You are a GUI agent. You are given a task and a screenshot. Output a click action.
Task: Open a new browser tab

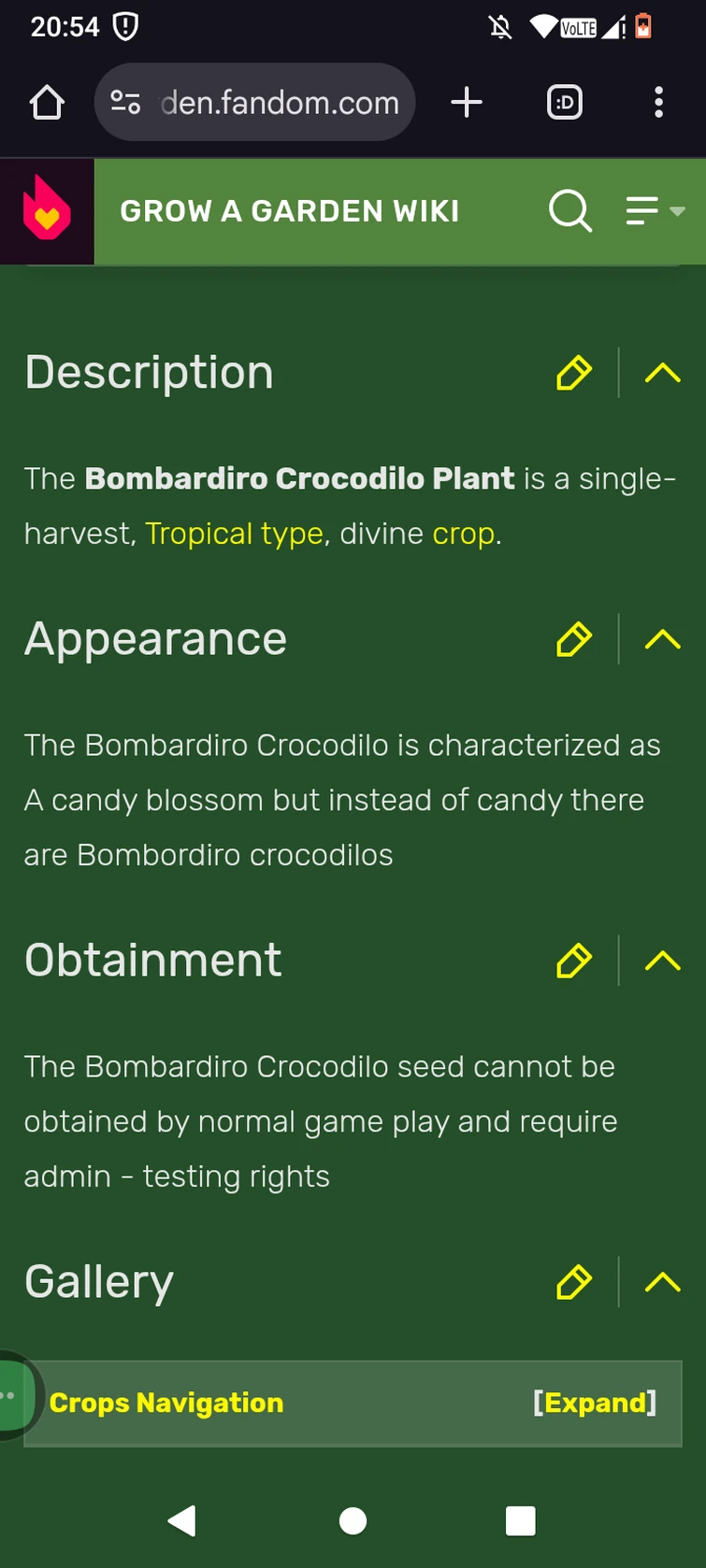[x=467, y=103]
